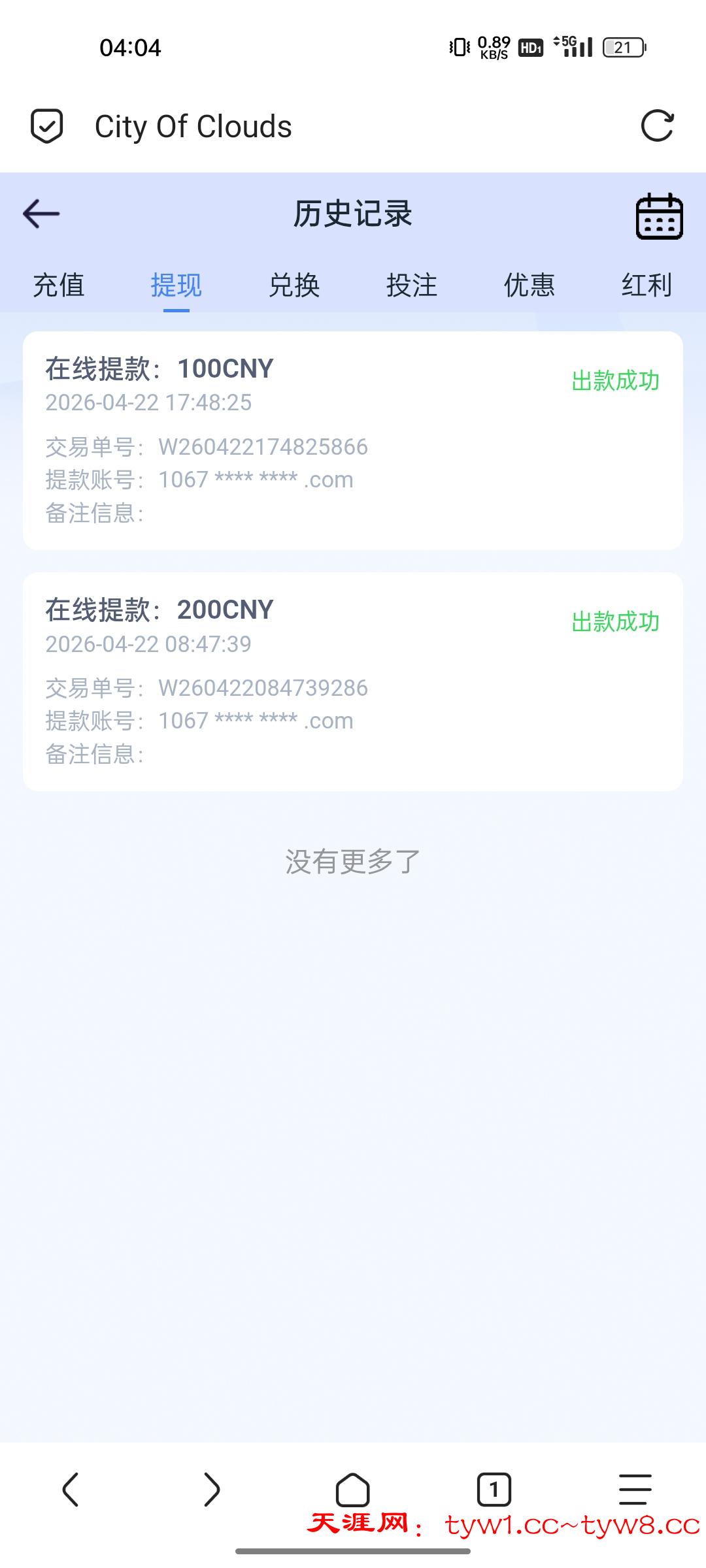Open the calendar date filter

pyautogui.click(x=659, y=216)
